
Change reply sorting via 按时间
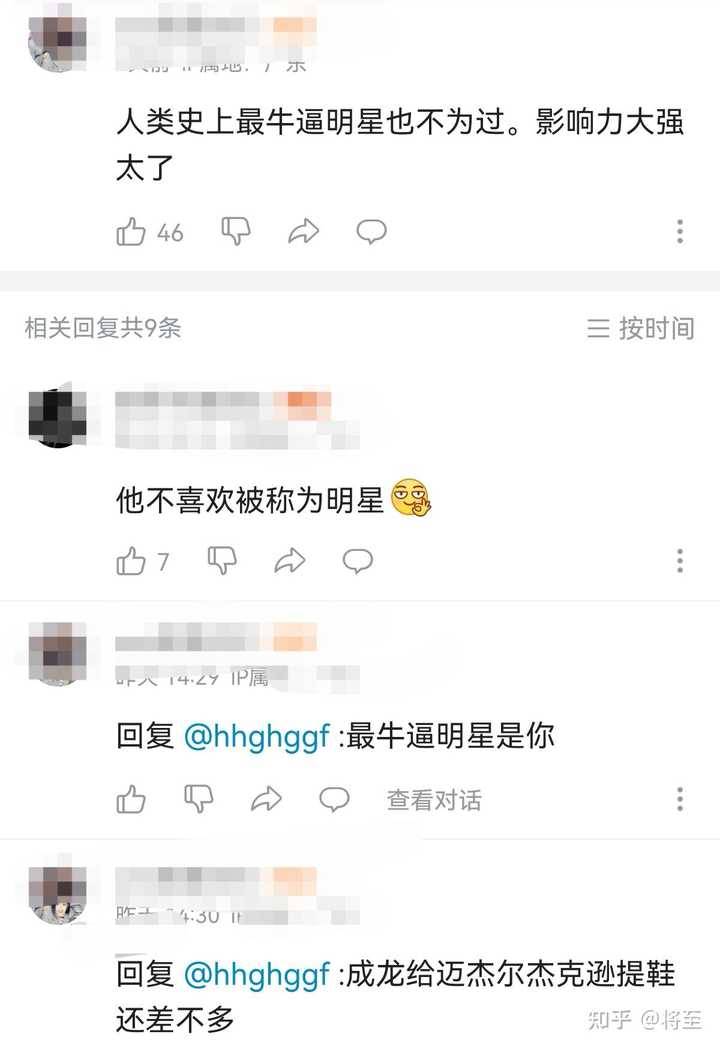pyautogui.click(x=641, y=327)
